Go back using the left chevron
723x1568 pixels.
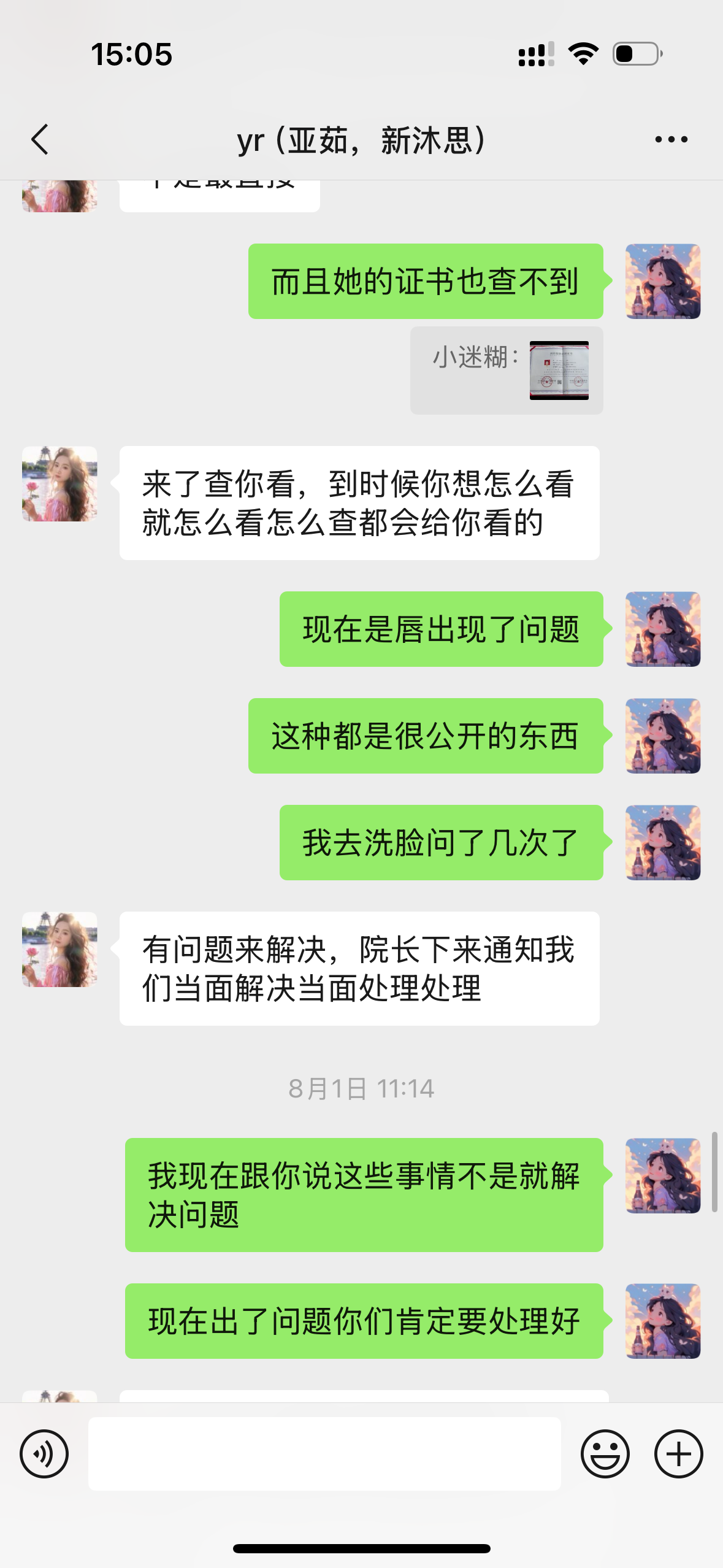pos(40,139)
